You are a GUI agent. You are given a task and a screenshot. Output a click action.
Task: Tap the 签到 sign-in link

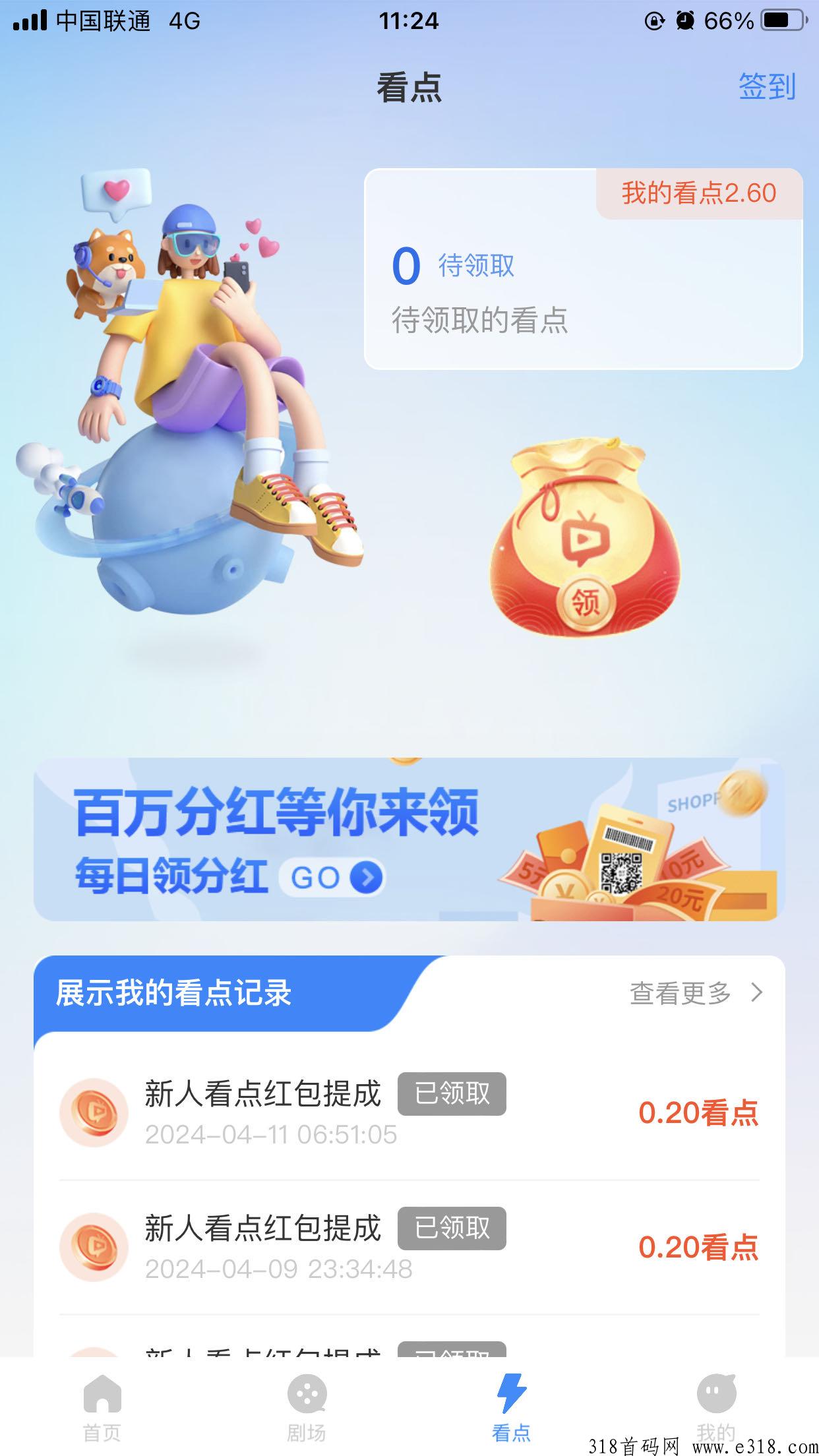(766, 86)
